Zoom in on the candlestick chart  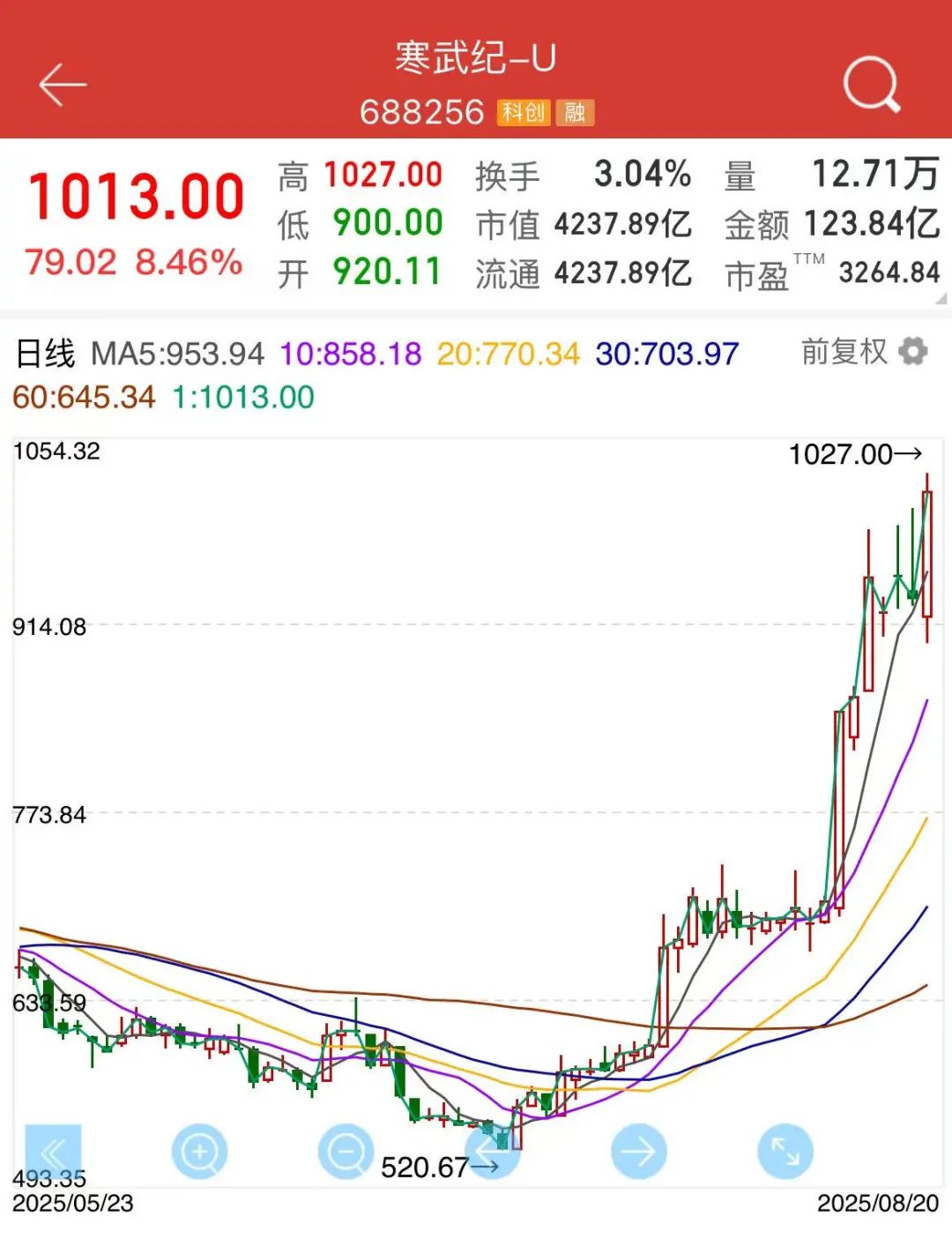coord(199,1152)
